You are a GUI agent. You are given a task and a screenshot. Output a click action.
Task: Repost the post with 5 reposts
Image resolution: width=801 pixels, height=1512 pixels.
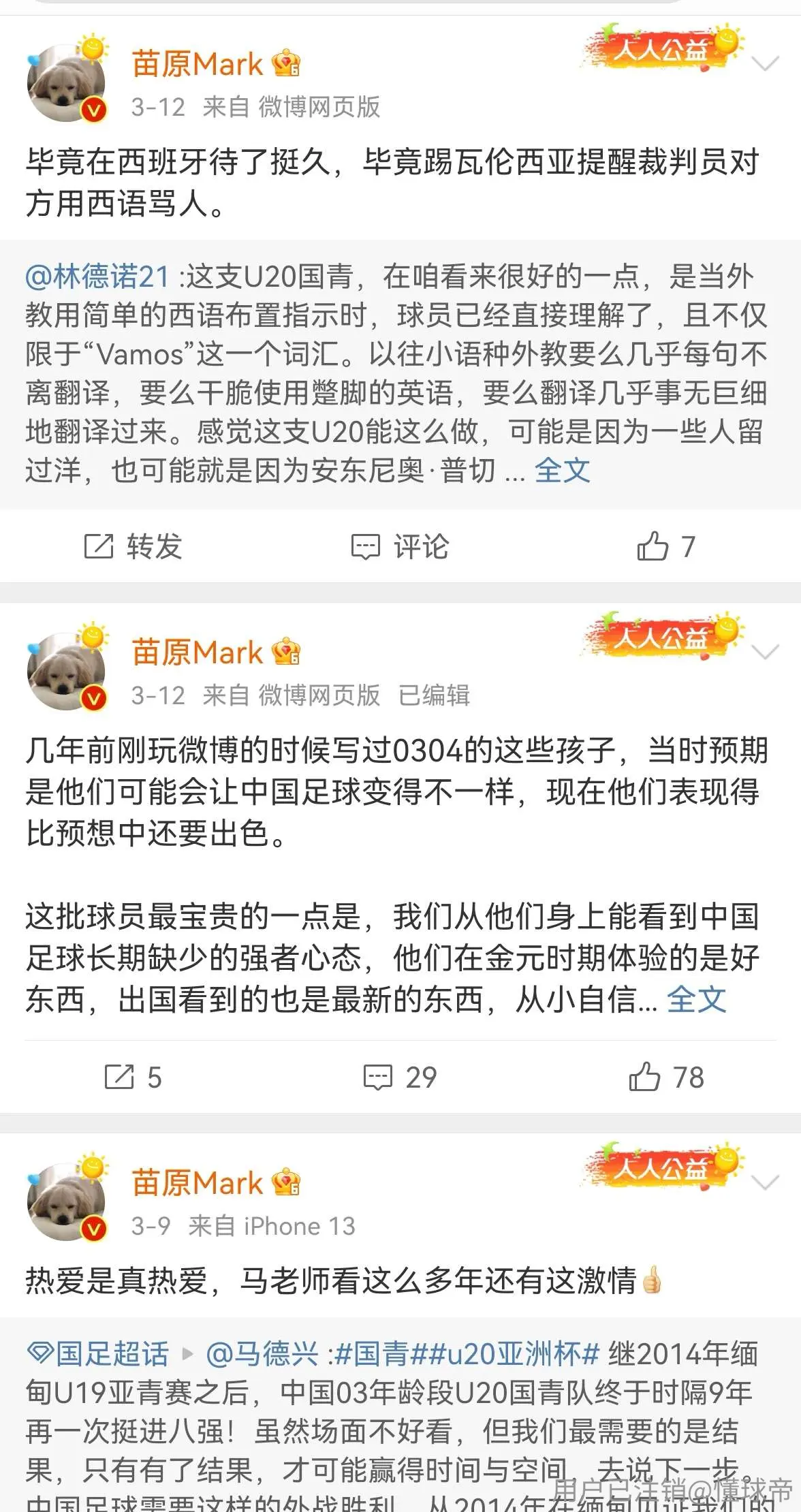(x=133, y=1077)
